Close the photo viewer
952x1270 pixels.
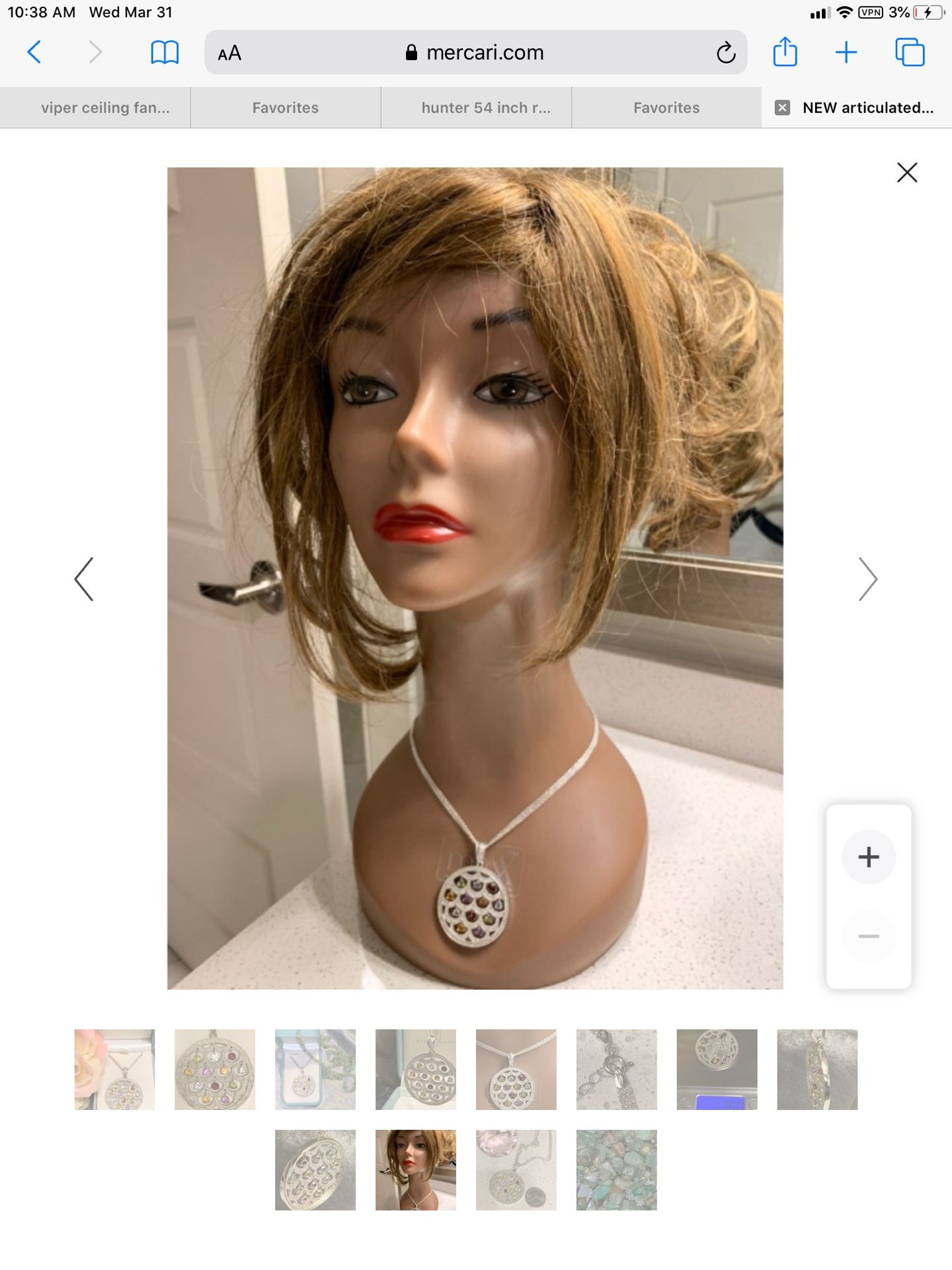click(907, 173)
